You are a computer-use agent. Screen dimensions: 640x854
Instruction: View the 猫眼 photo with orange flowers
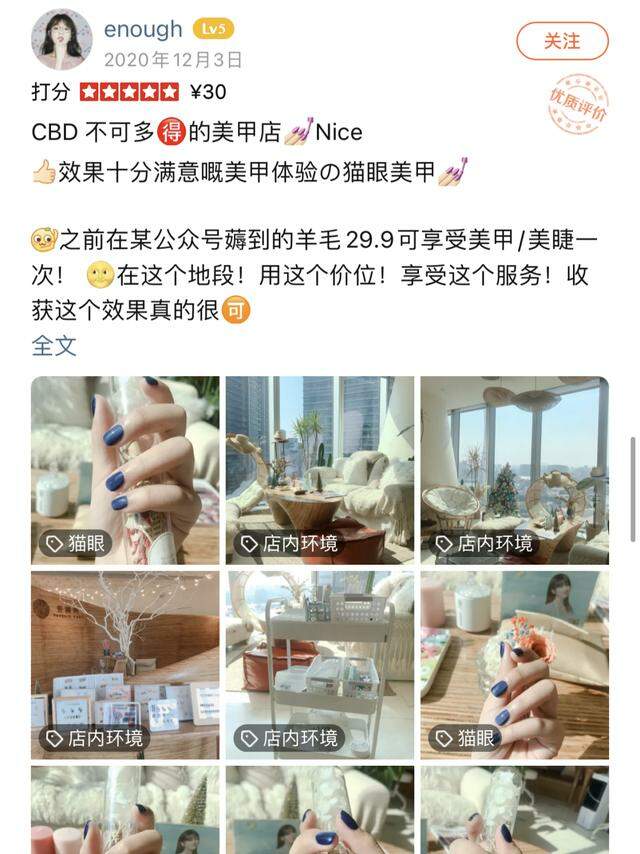[x=514, y=664]
